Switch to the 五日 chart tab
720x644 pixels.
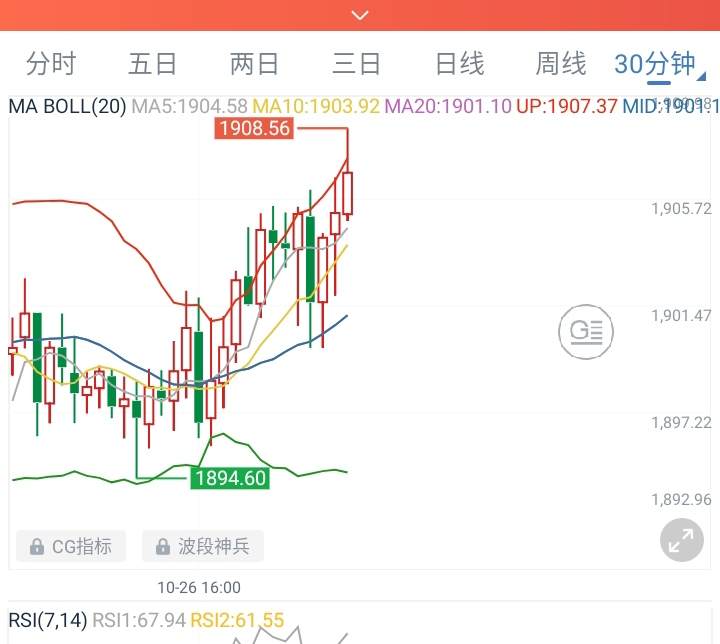pyautogui.click(x=153, y=65)
